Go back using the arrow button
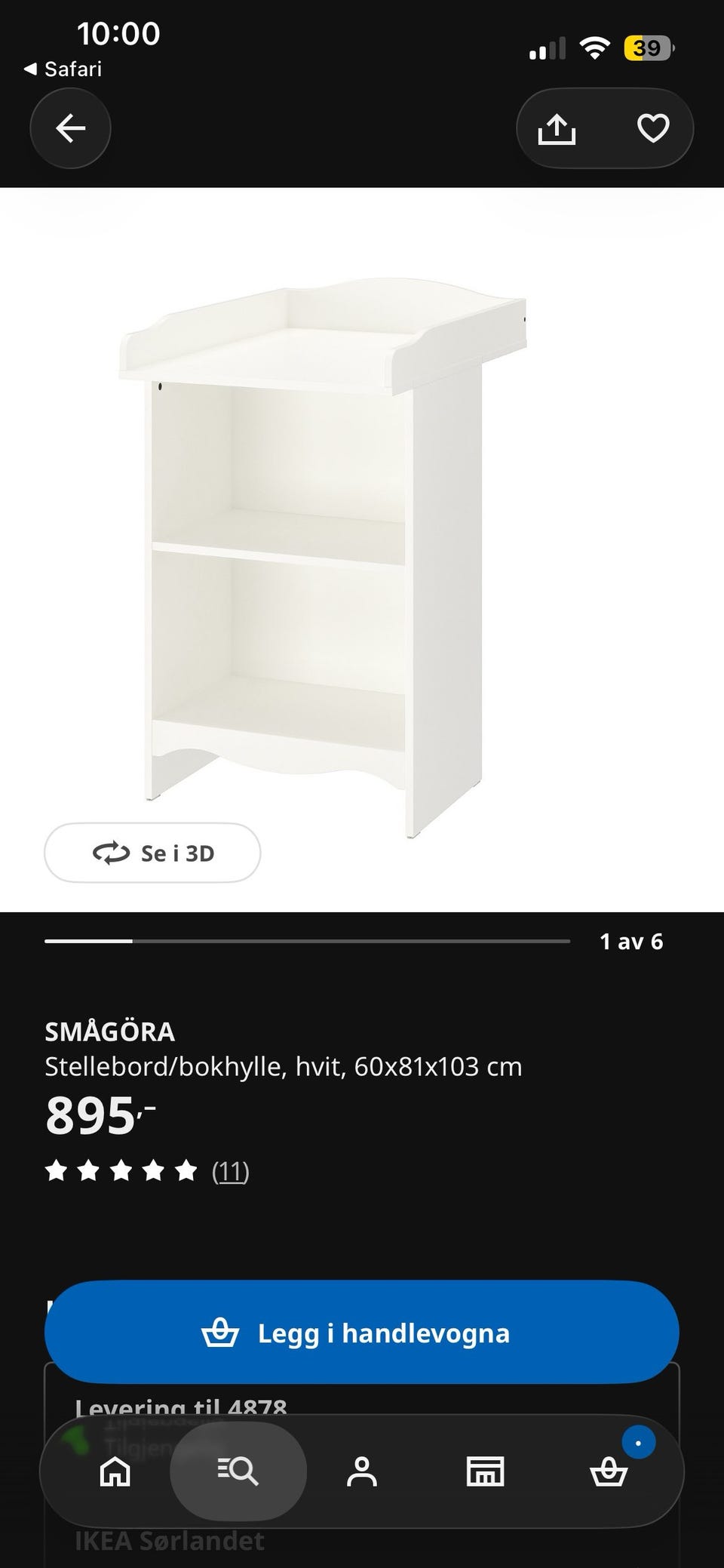Viewport: 724px width, 1568px height. coord(70,128)
